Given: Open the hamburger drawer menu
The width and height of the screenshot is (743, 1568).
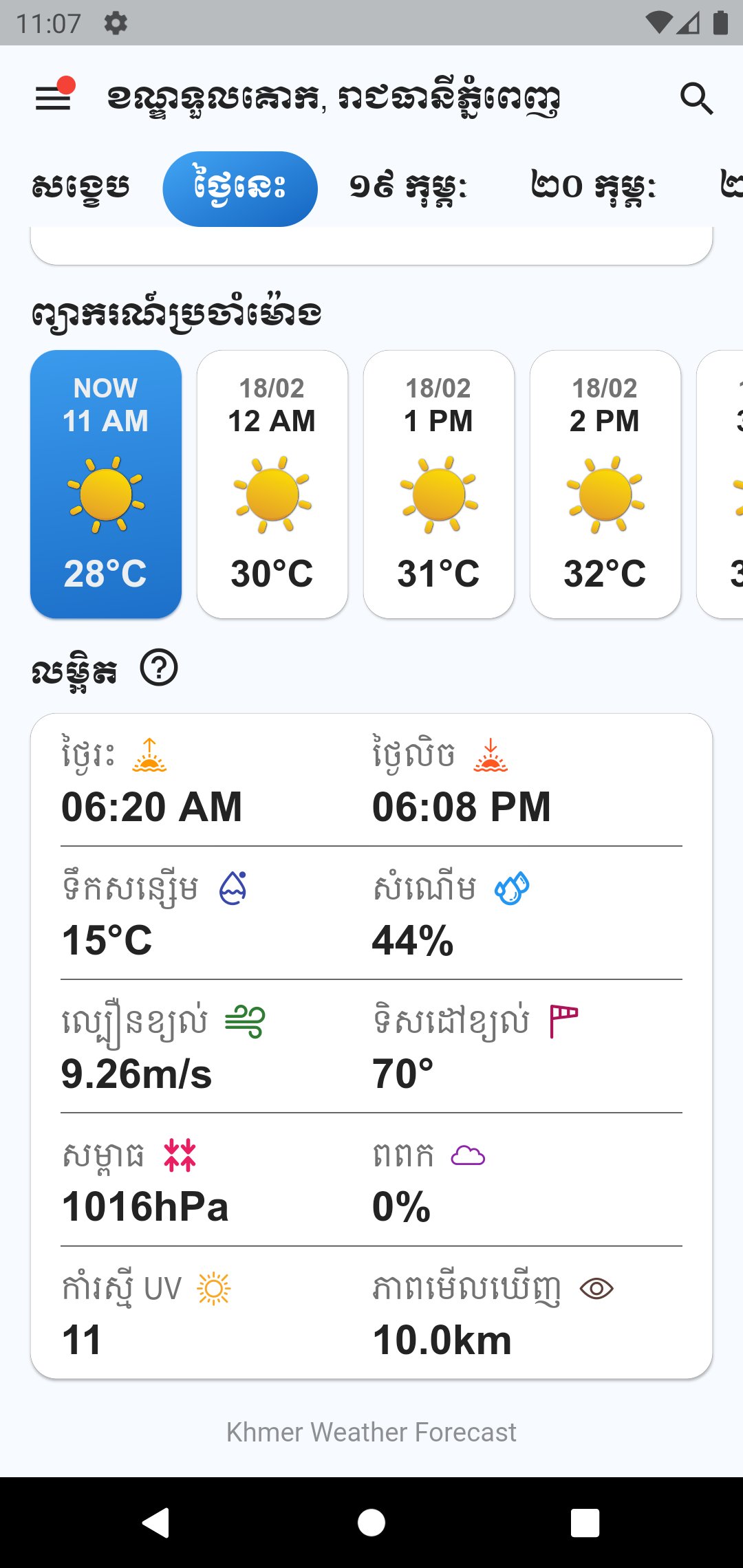Looking at the screenshot, I should pyautogui.click(x=54, y=98).
